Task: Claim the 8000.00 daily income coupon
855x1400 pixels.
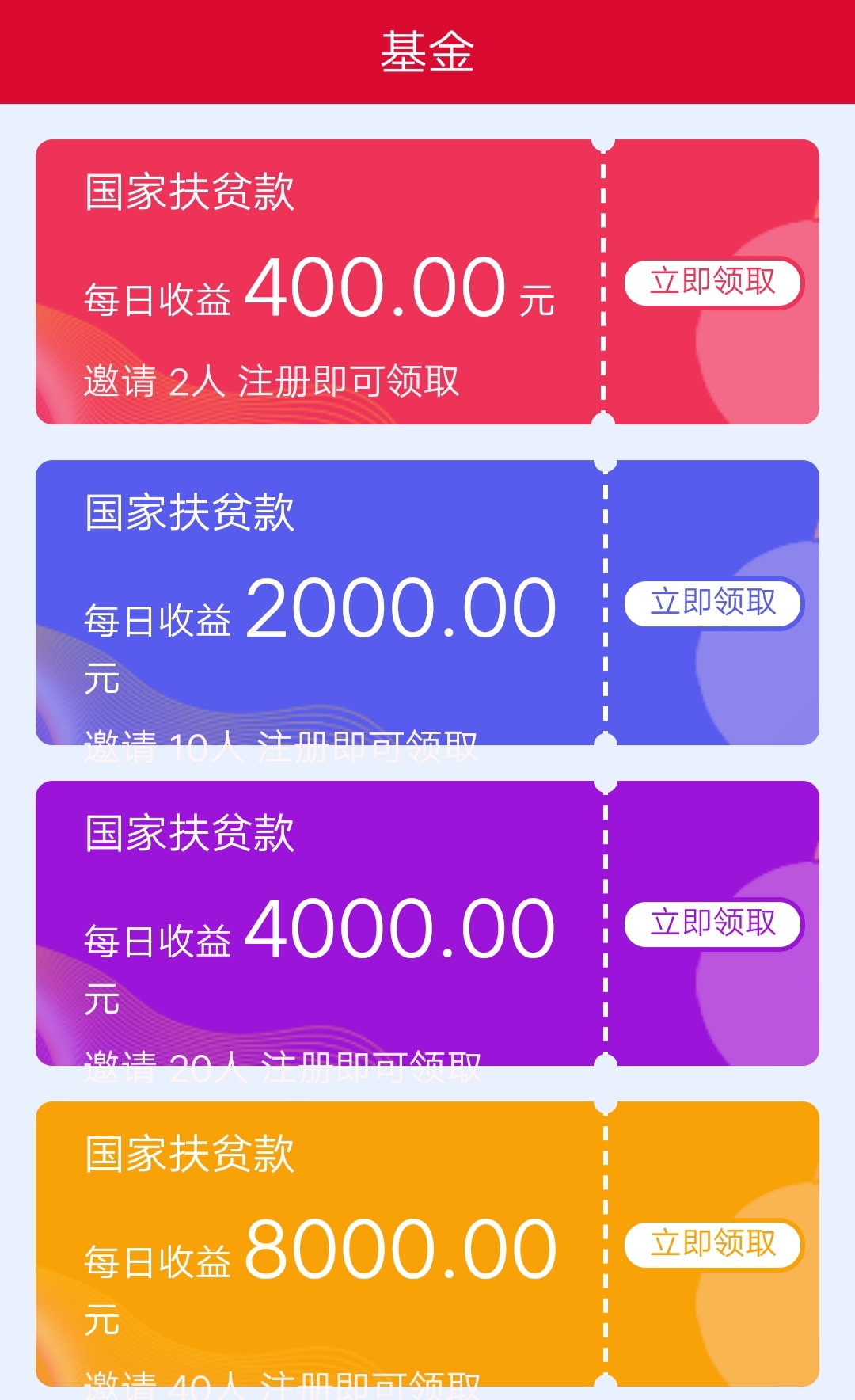Action: (x=713, y=1244)
